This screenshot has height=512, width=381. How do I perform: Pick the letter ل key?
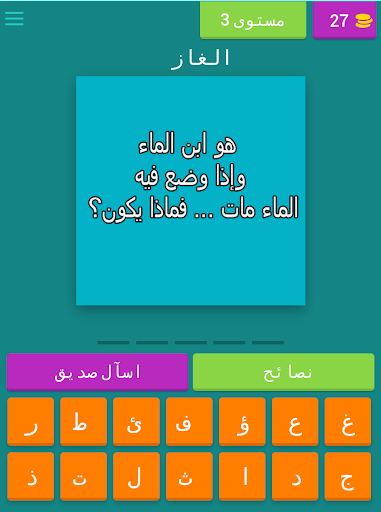136,476
